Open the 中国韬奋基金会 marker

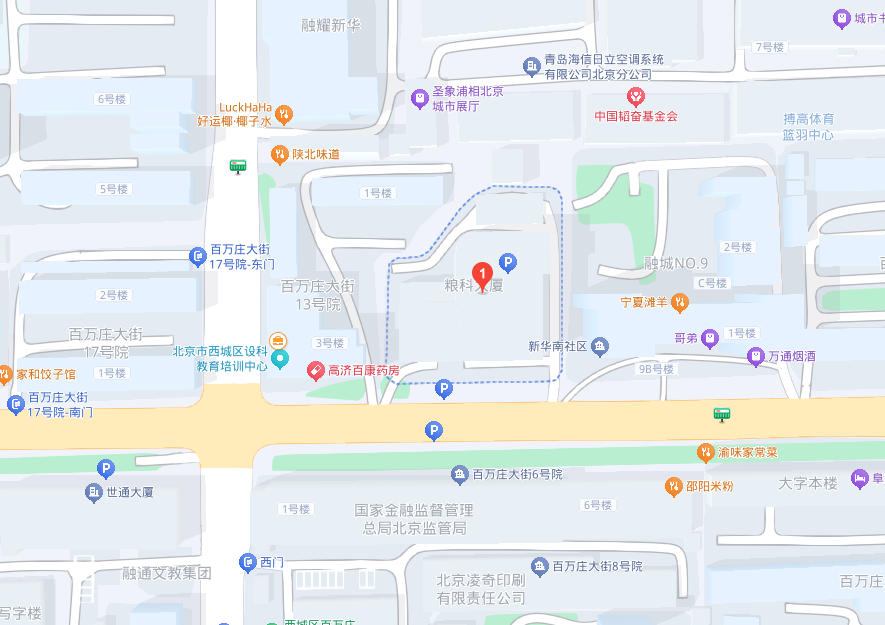[635, 97]
